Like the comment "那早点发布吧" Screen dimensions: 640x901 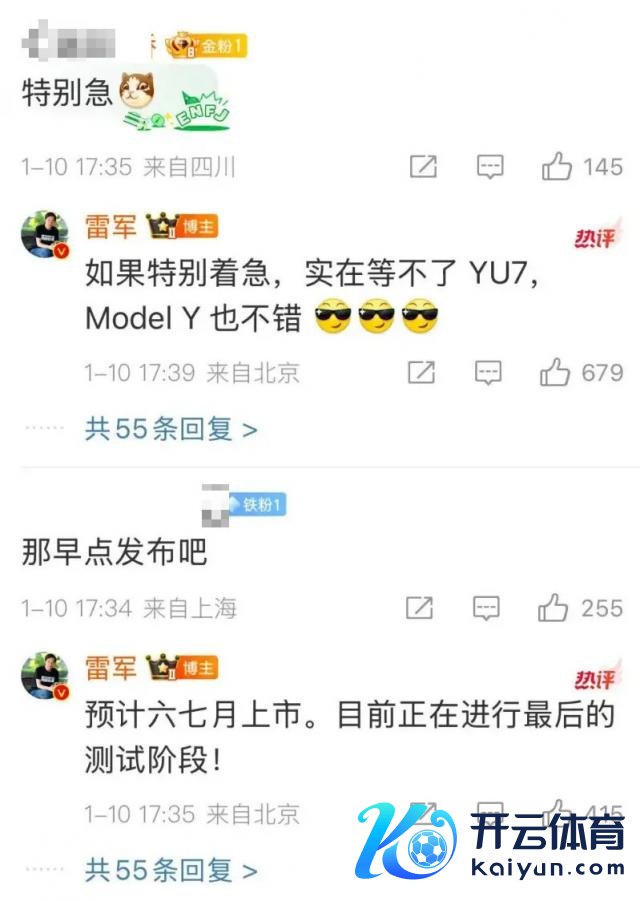[553, 607]
